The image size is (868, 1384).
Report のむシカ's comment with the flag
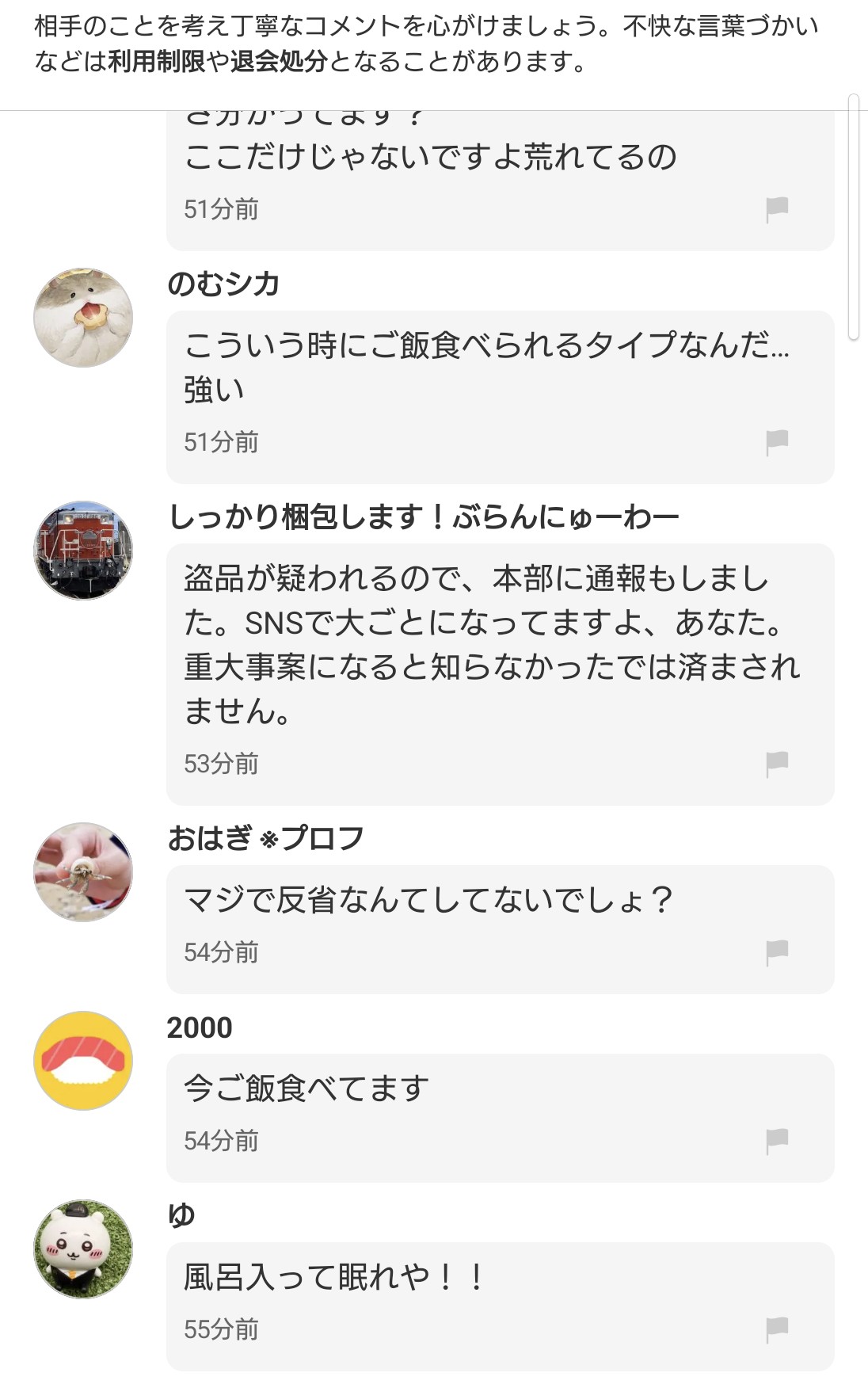777,443
